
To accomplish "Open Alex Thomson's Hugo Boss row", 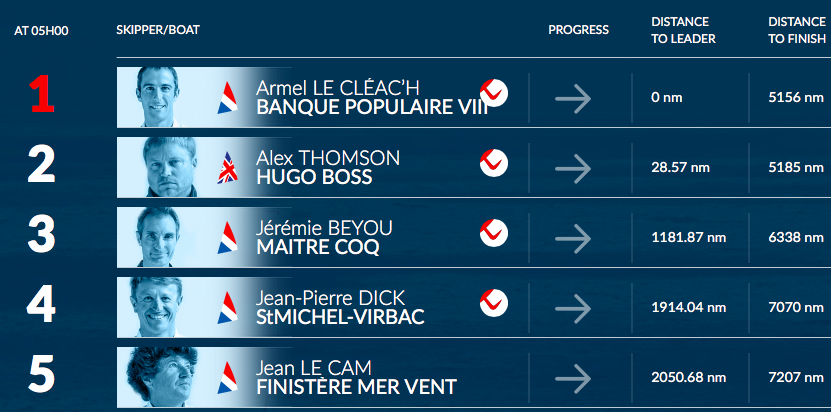I will (328, 167).
